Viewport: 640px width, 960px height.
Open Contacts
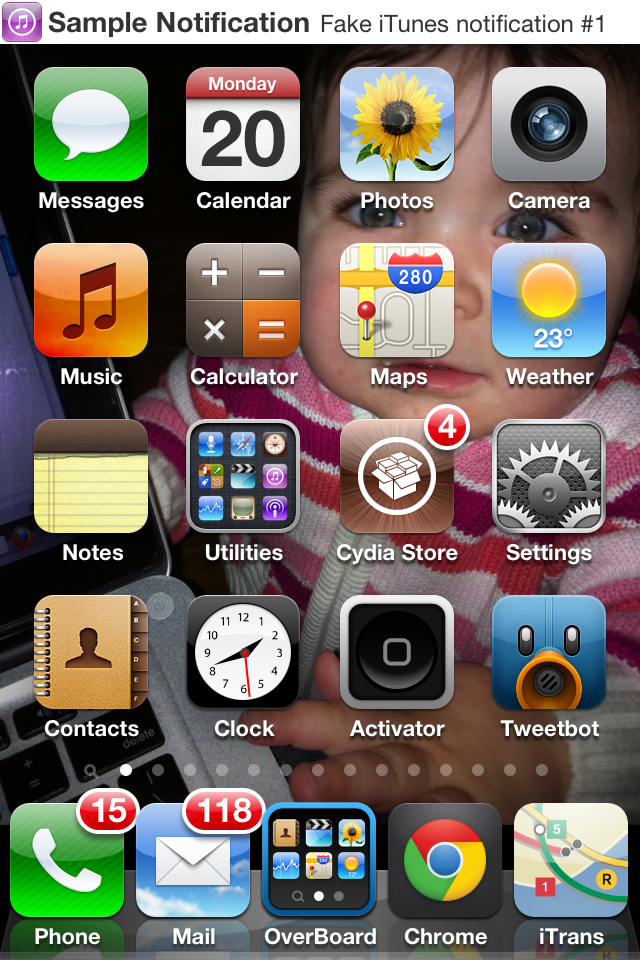[91, 652]
